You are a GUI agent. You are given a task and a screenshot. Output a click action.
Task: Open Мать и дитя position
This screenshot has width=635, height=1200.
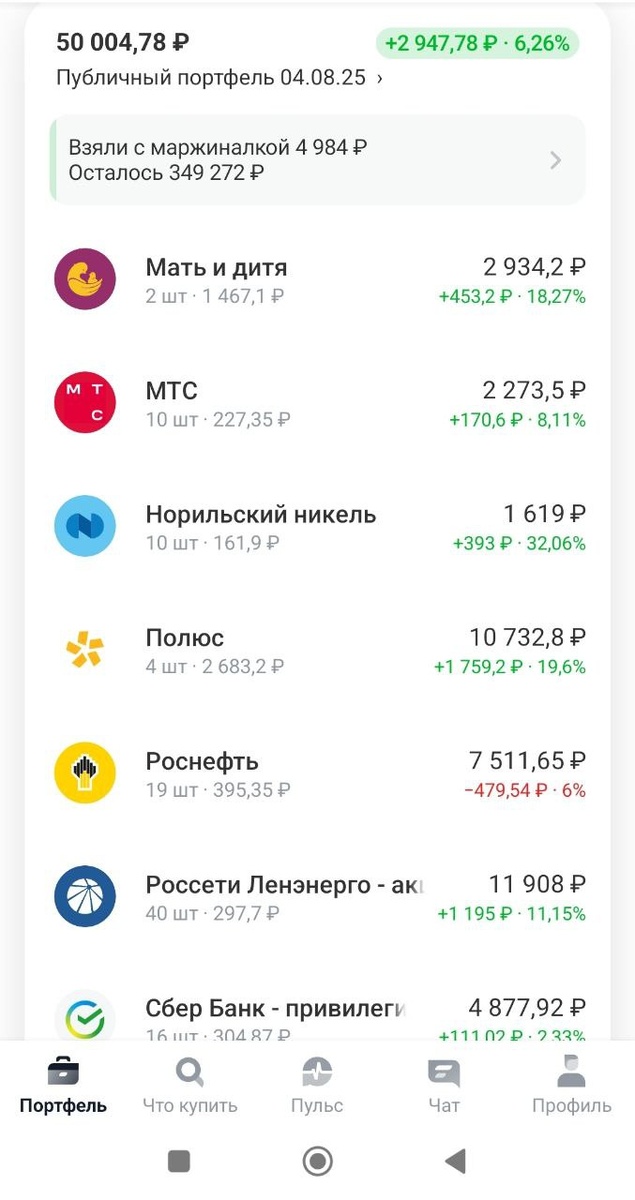[x=317, y=280]
